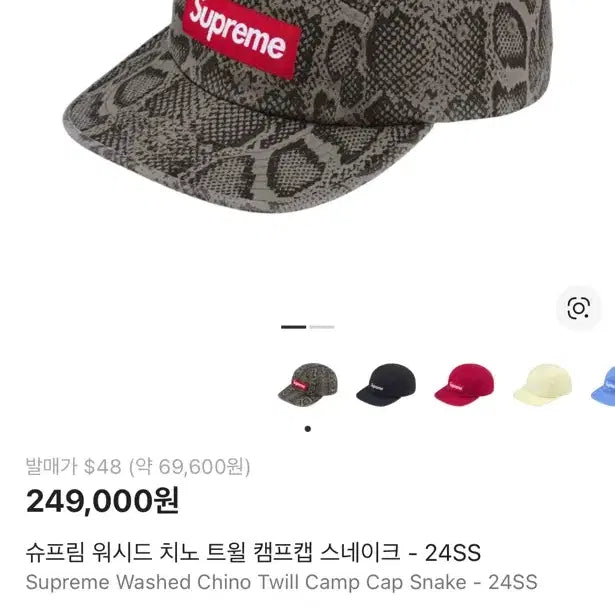Select the blue cap variant
The height and width of the screenshot is (615, 615).
coord(604,384)
